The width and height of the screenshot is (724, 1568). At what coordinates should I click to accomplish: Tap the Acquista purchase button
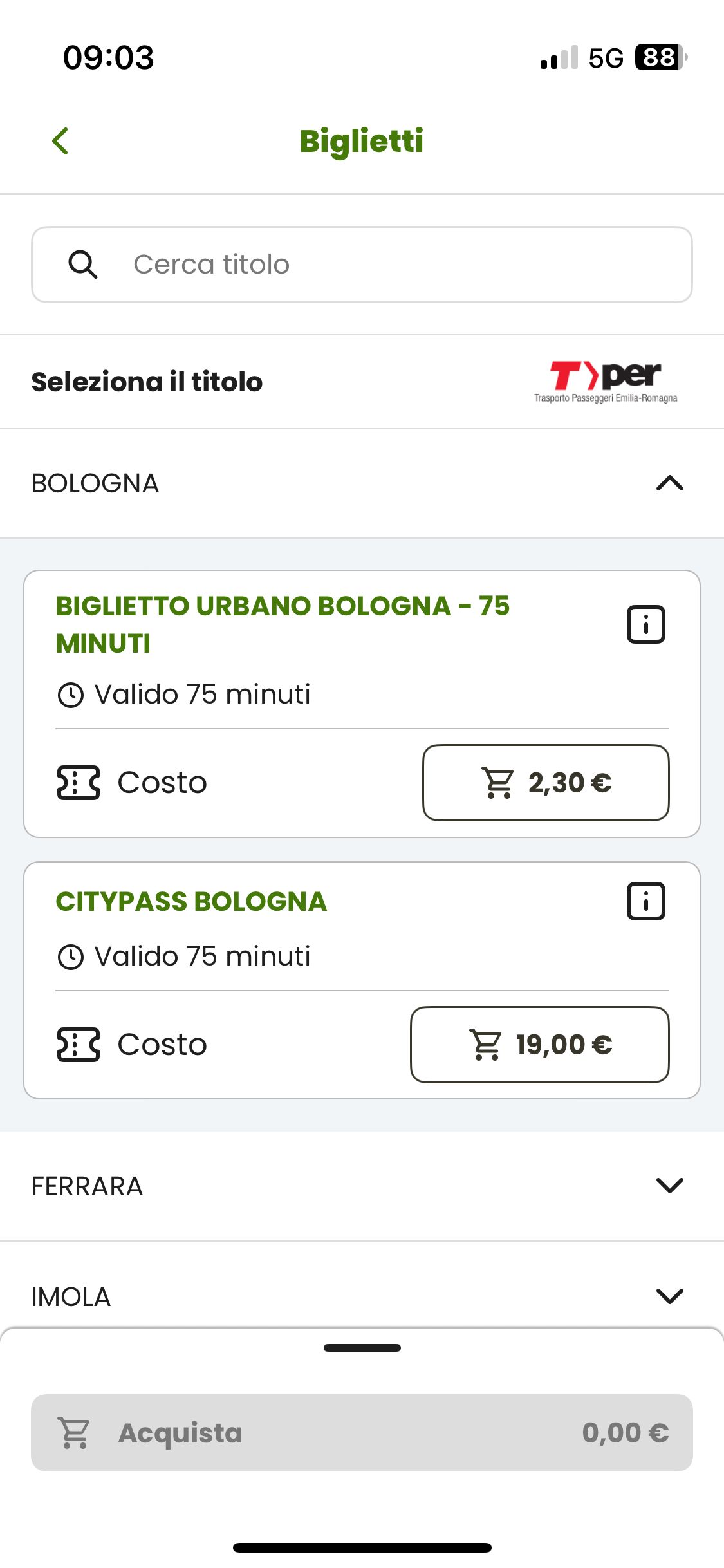(x=362, y=1433)
